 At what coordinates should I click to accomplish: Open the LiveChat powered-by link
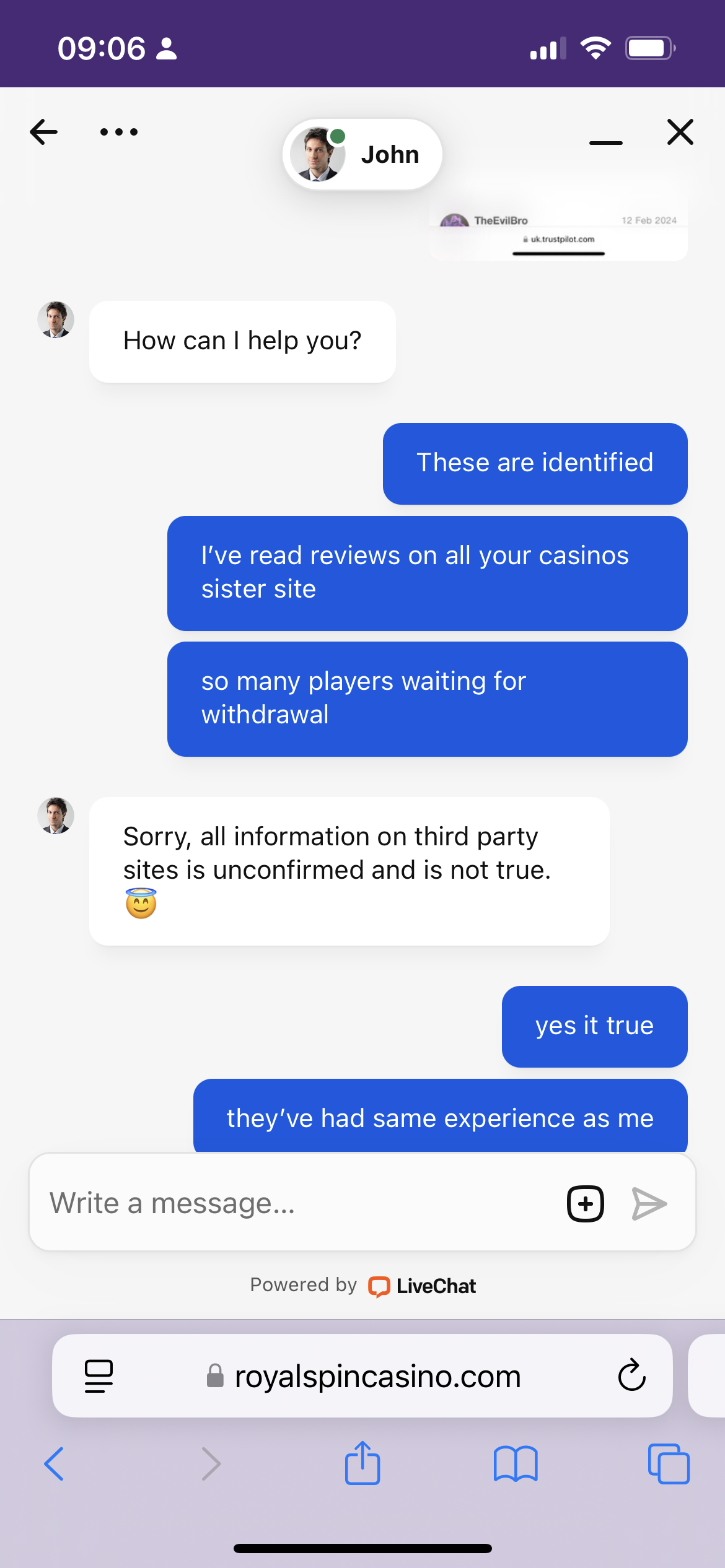point(423,1286)
